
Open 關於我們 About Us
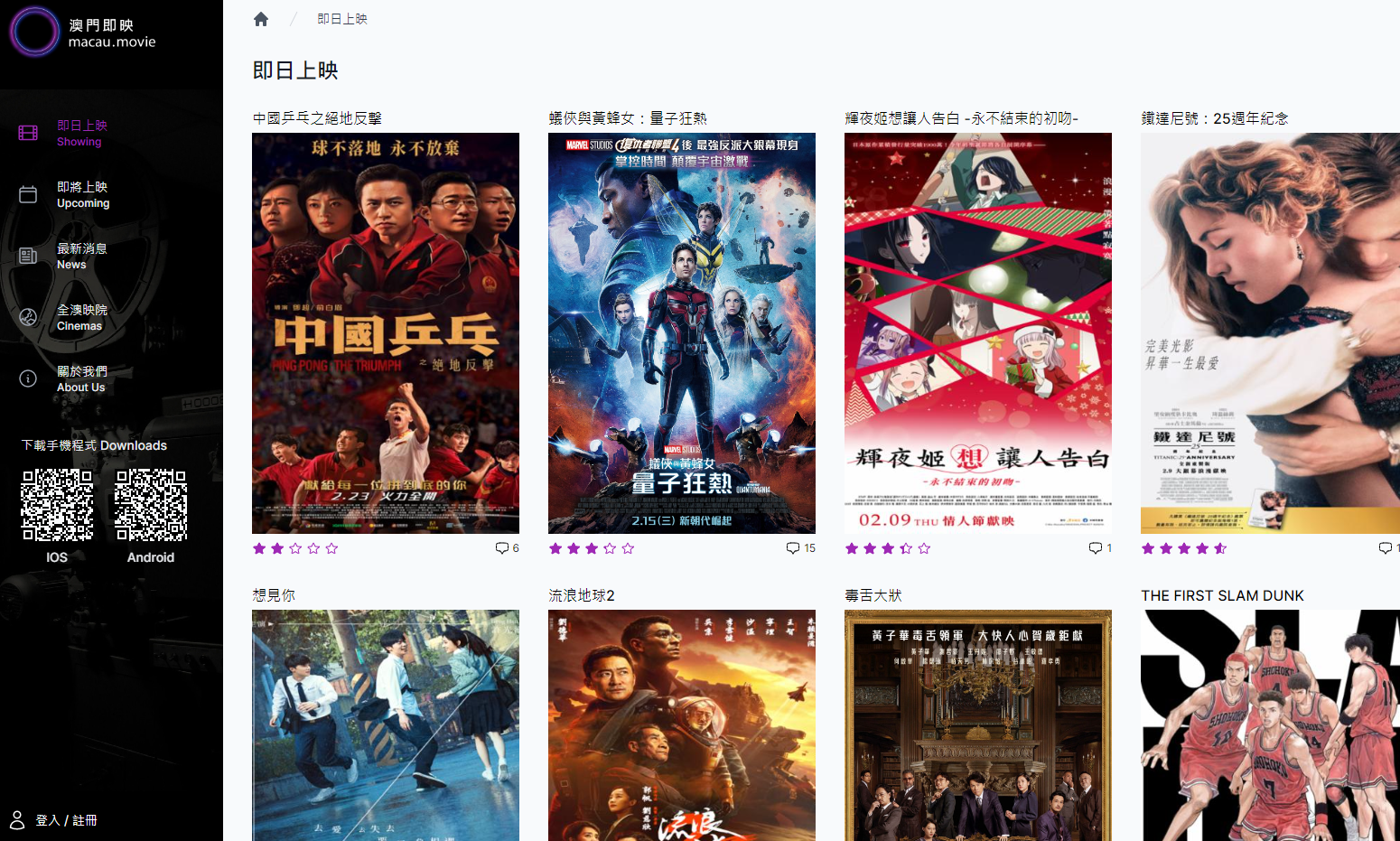[x=81, y=378]
